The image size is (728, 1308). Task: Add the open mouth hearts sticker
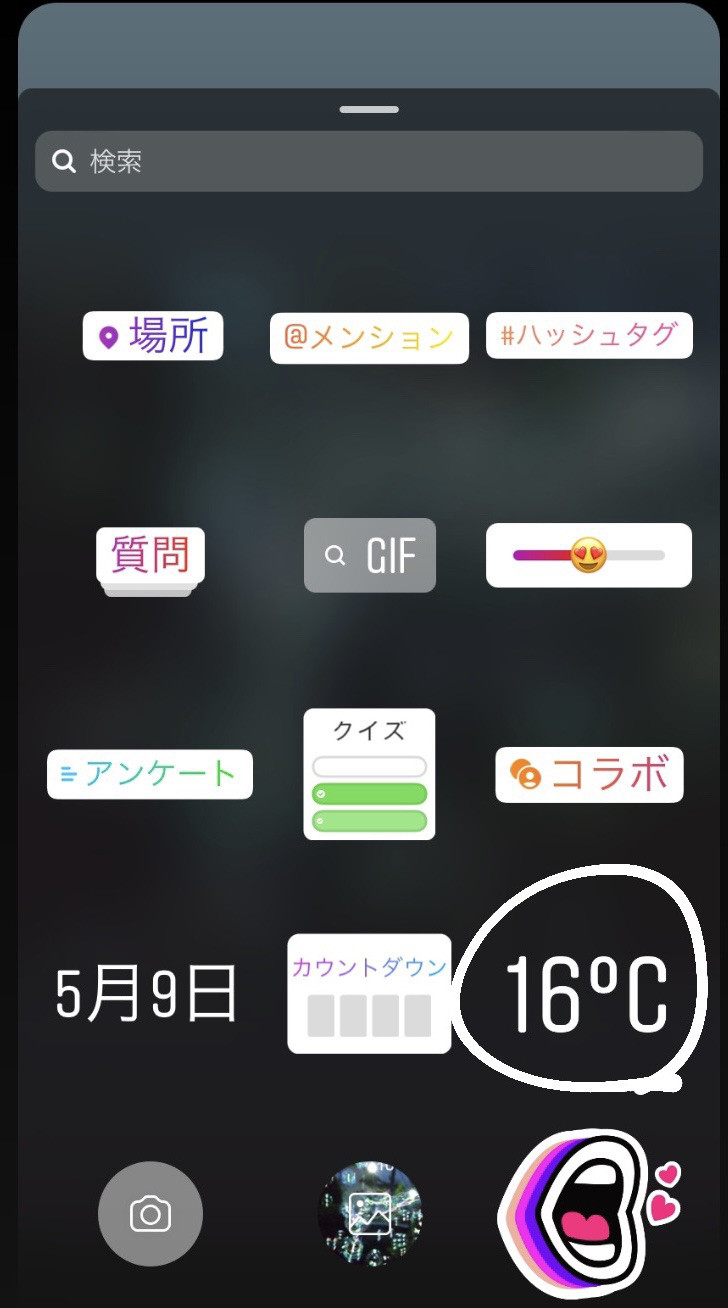(x=589, y=1213)
